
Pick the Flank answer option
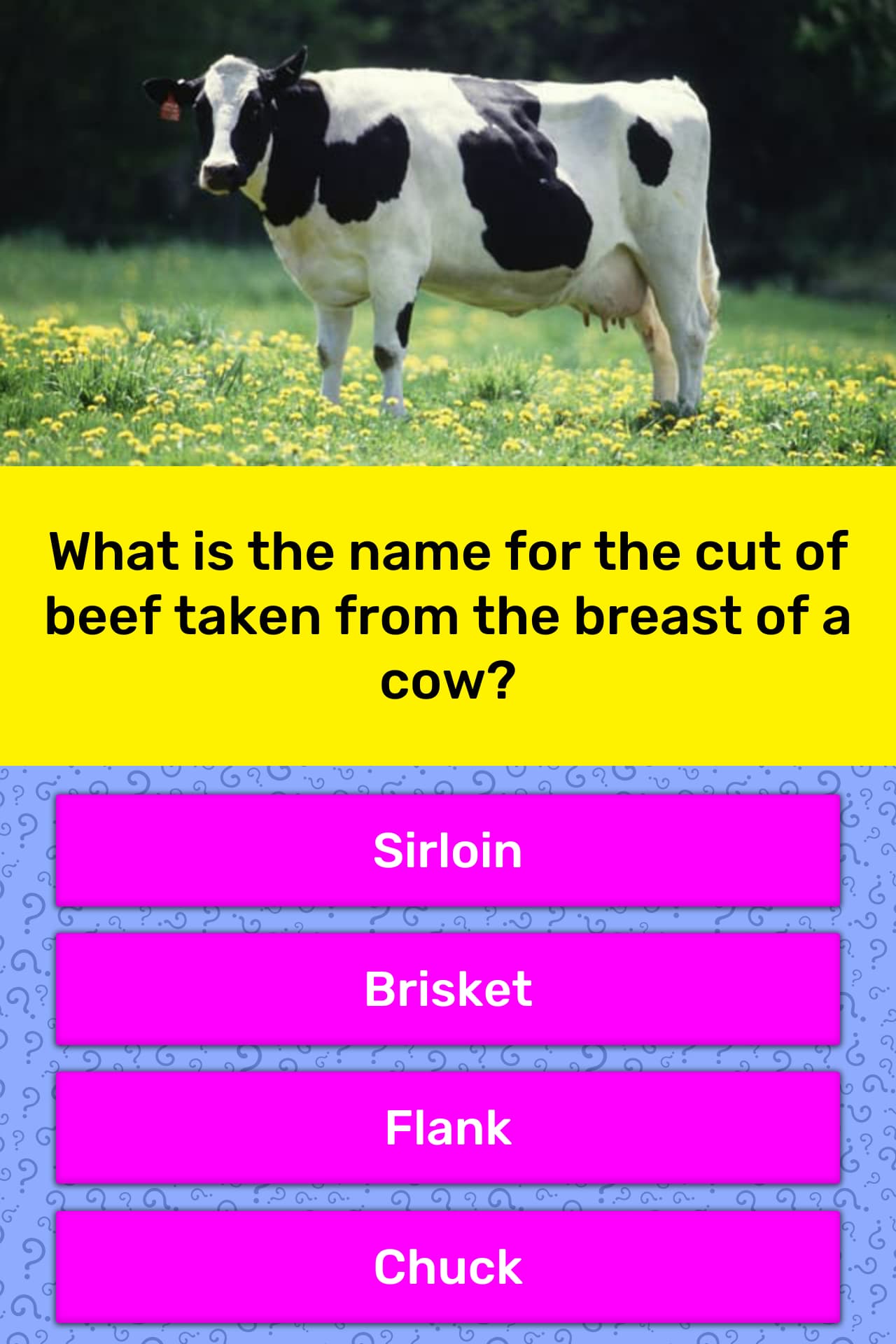coord(448,1127)
